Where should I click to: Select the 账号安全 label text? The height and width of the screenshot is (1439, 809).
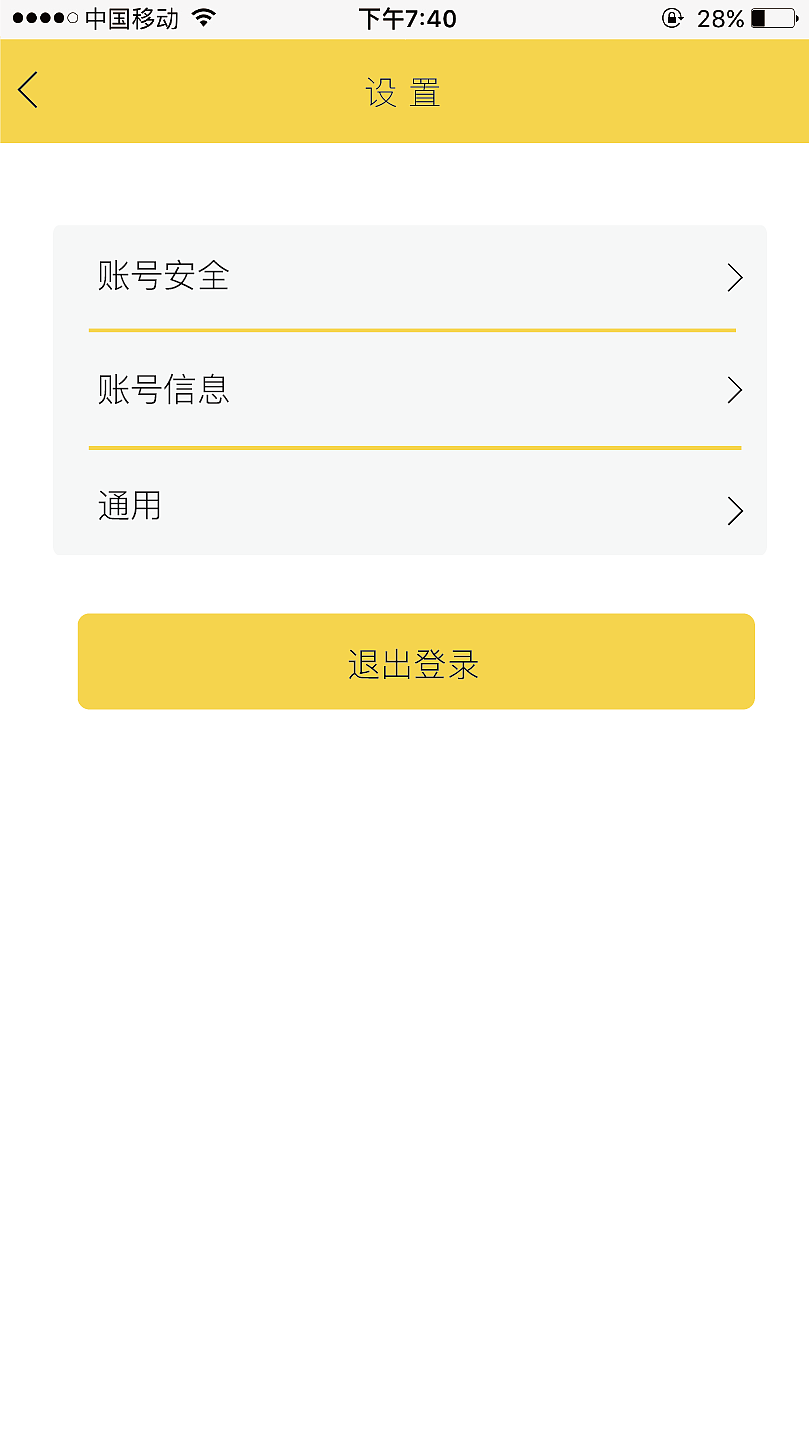[x=163, y=278]
